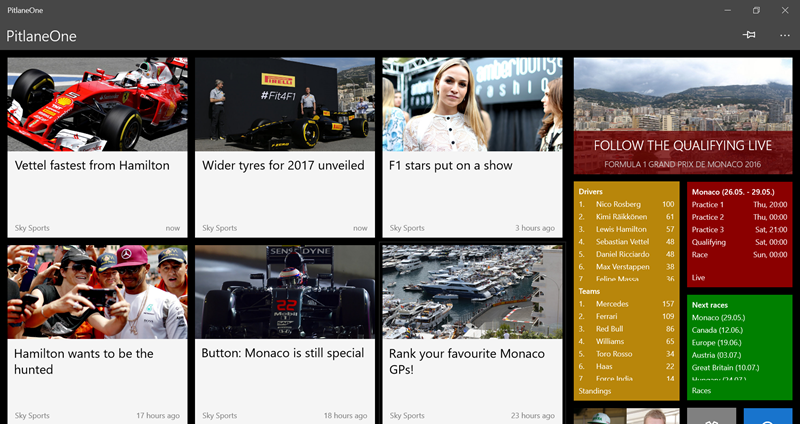Open the three-dot overflow menu

pyautogui.click(x=784, y=36)
